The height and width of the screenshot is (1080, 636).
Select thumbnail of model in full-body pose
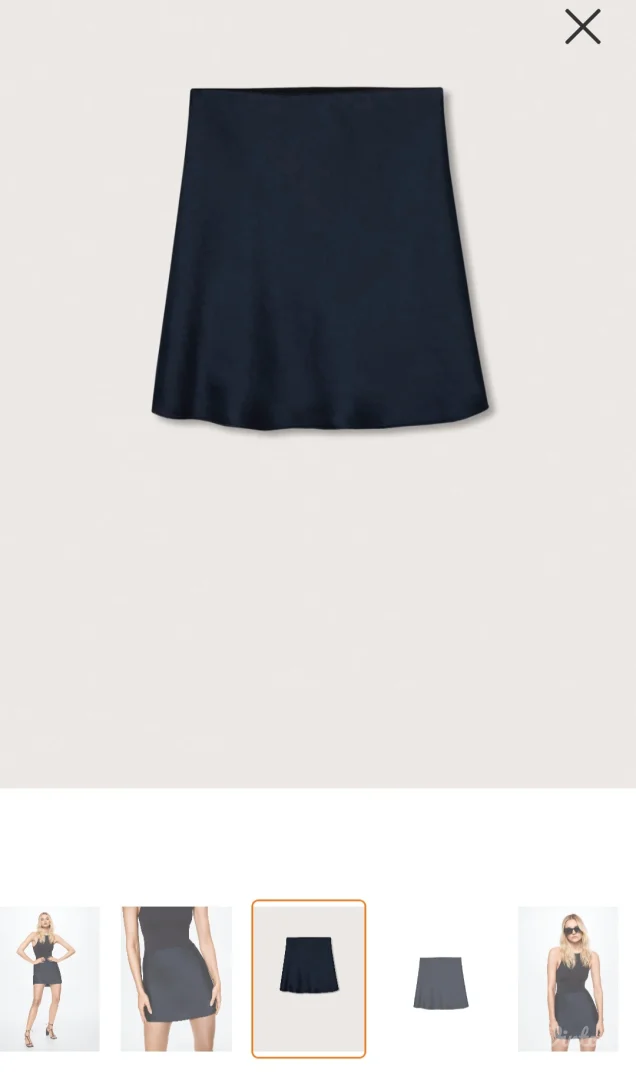(x=49, y=978)
